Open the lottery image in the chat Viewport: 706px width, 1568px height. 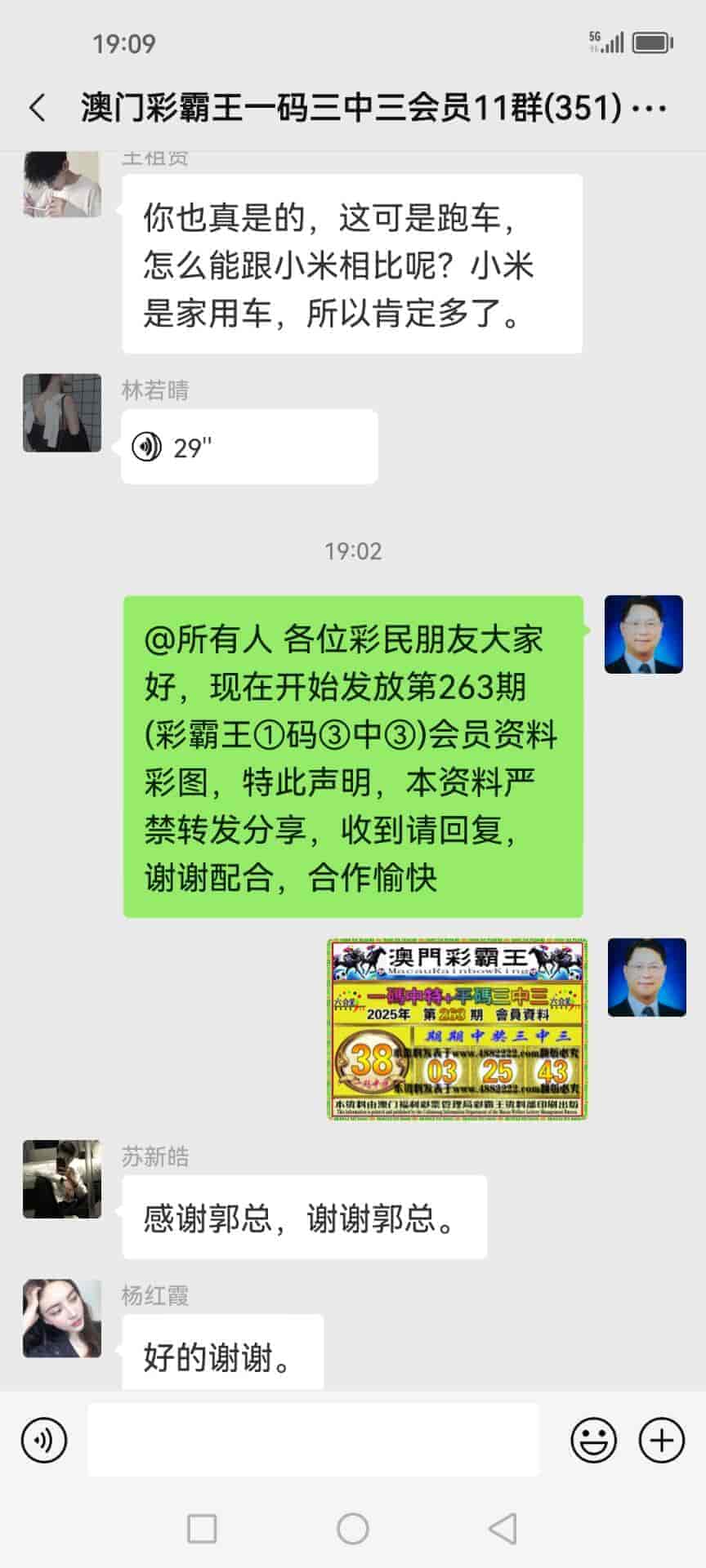[458, 1029]
